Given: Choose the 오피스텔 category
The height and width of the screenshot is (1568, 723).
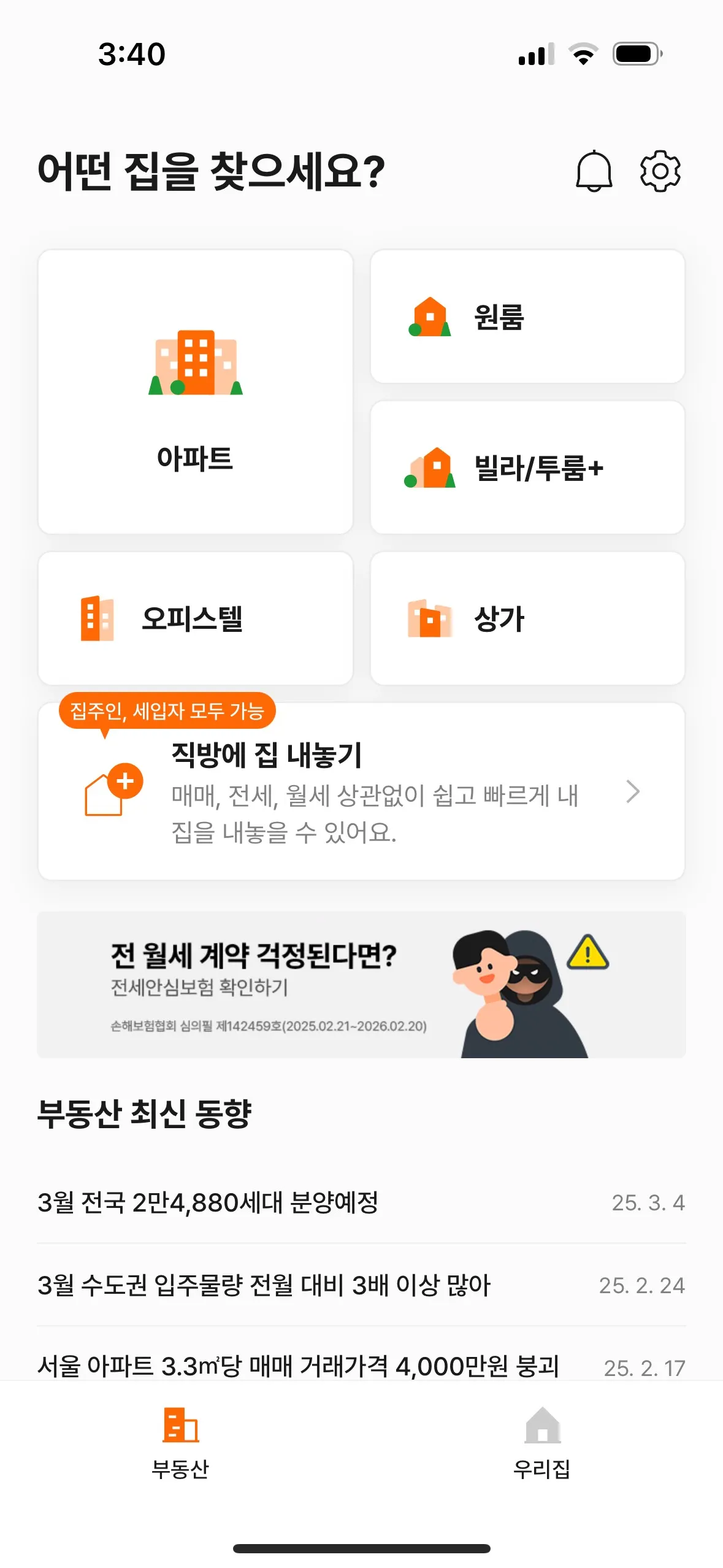Looking at the screenshot, I should coord(195,618).
